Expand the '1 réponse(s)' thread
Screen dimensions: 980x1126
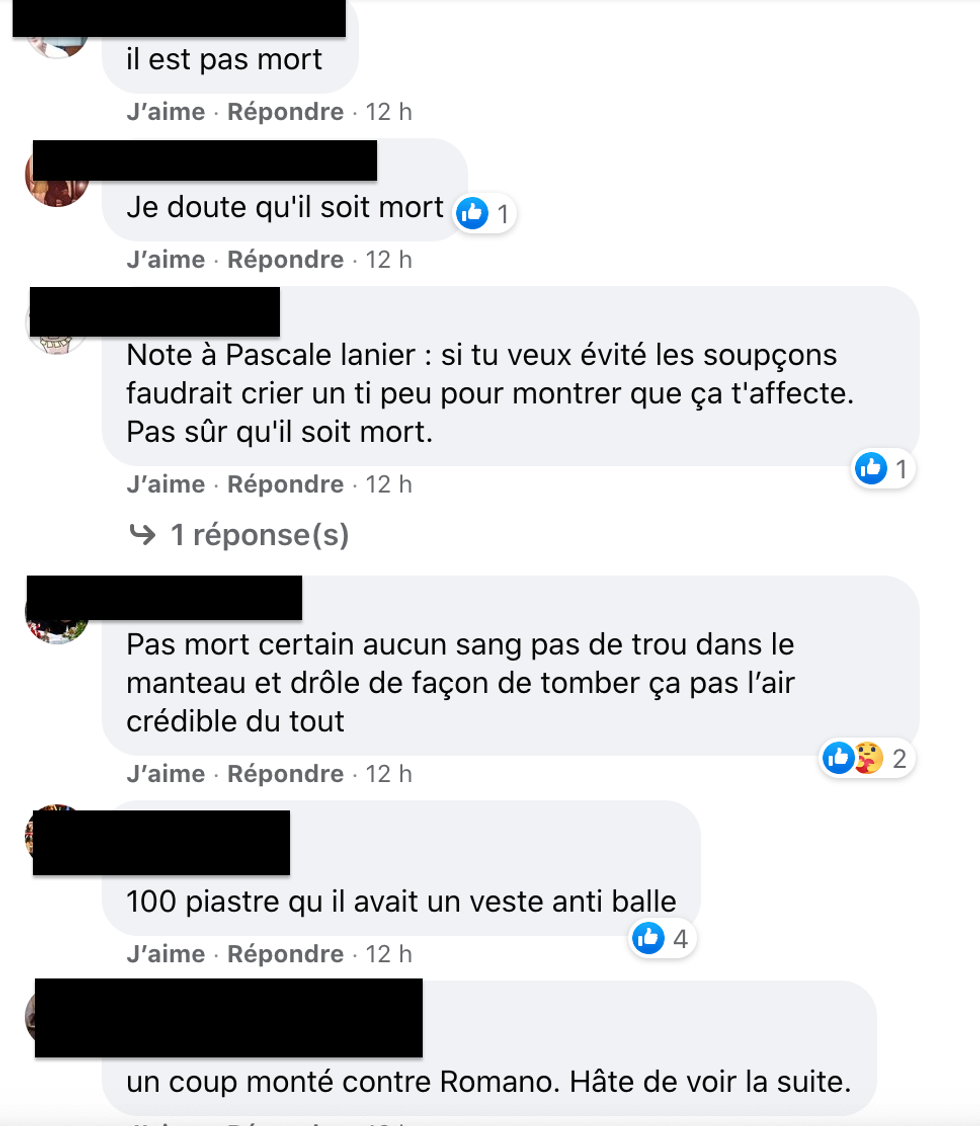(258, 535)
